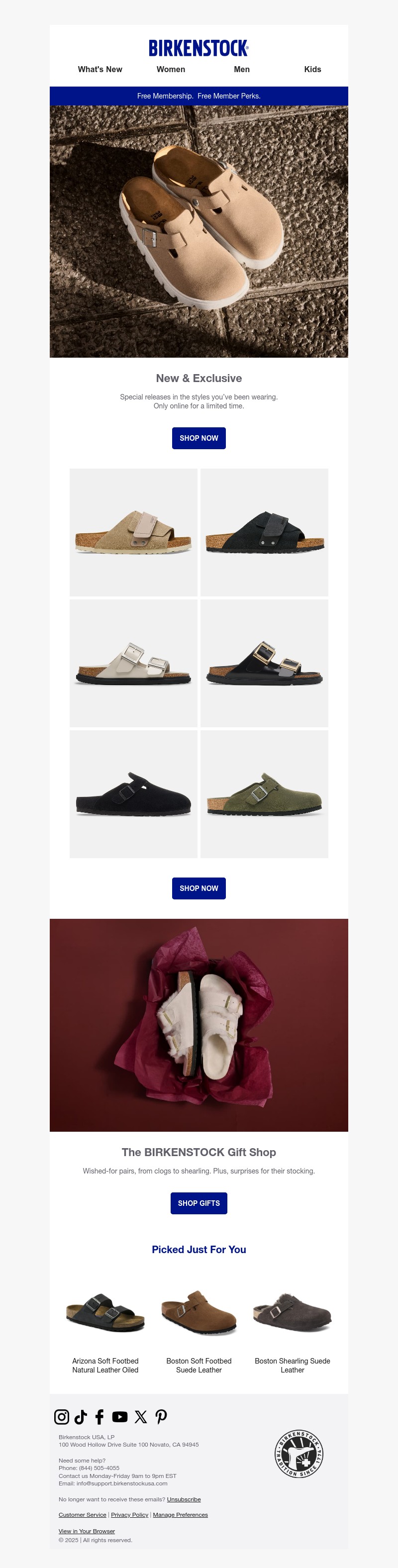The image size is (398, 1568).
Task: Tap Shop Gifts button
Action: pos(199,1203)
